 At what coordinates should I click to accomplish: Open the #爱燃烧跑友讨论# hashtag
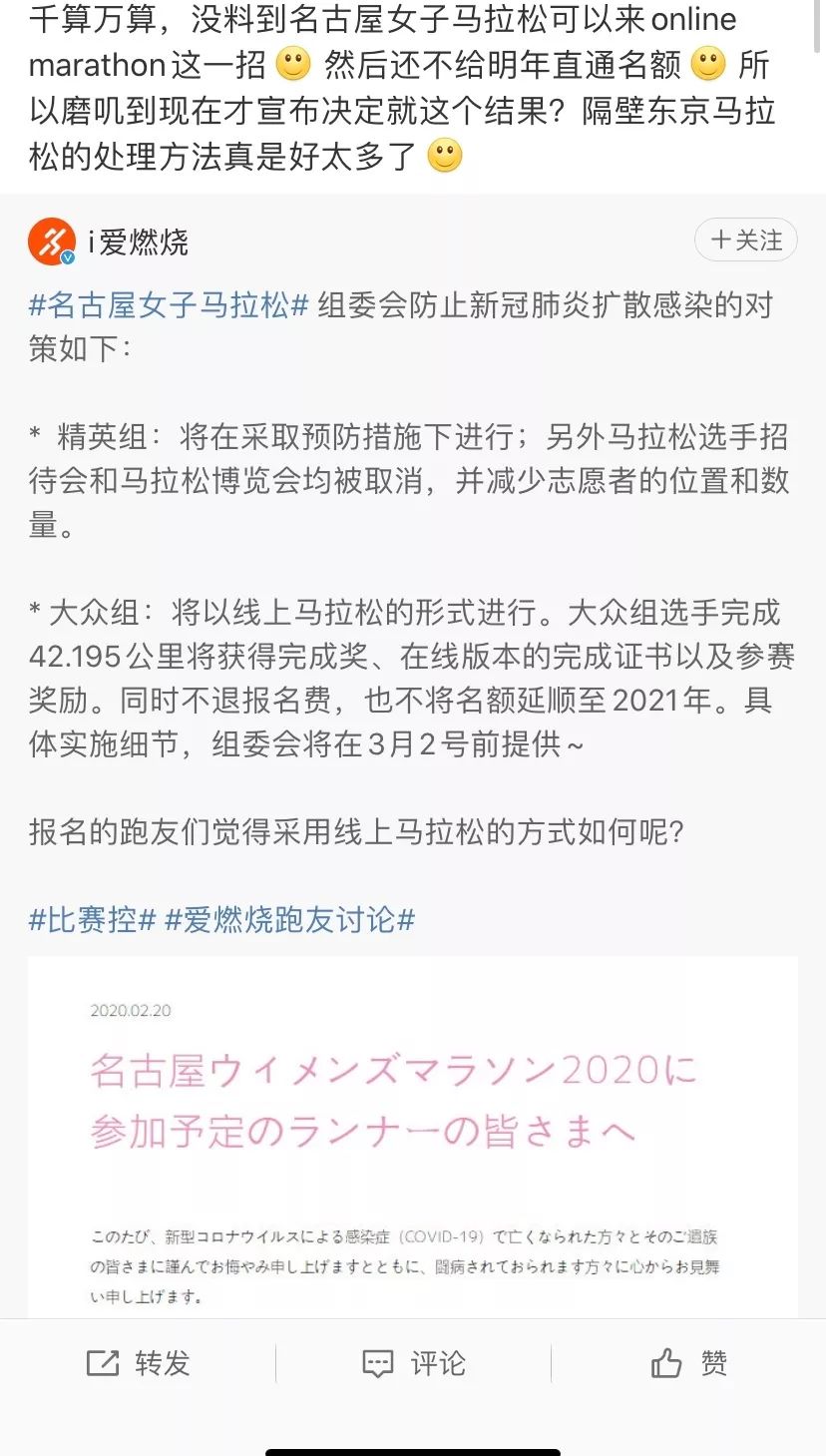(289, 920)
